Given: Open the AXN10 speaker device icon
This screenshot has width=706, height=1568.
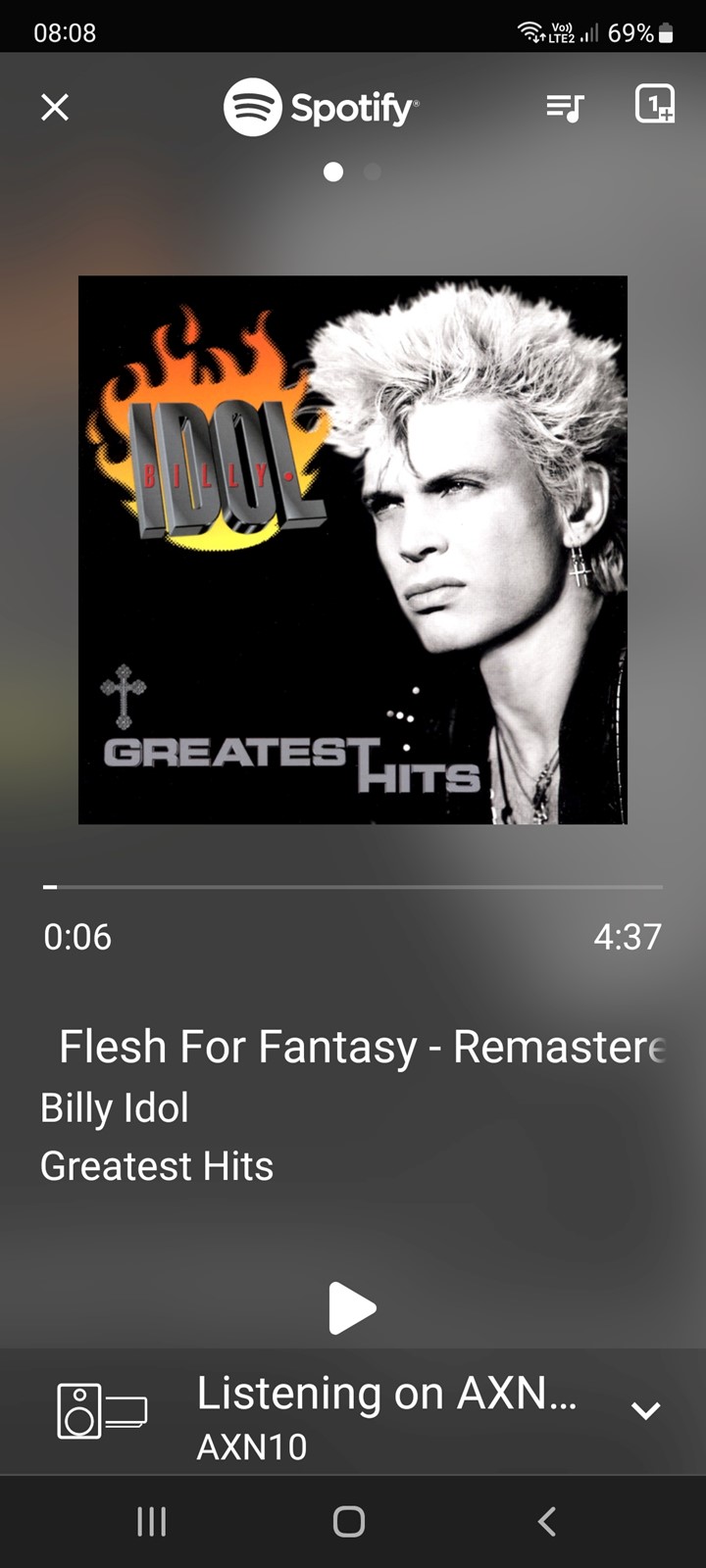Looking at the screenshot, I should pyautogui.click(x=102, y=1411).
